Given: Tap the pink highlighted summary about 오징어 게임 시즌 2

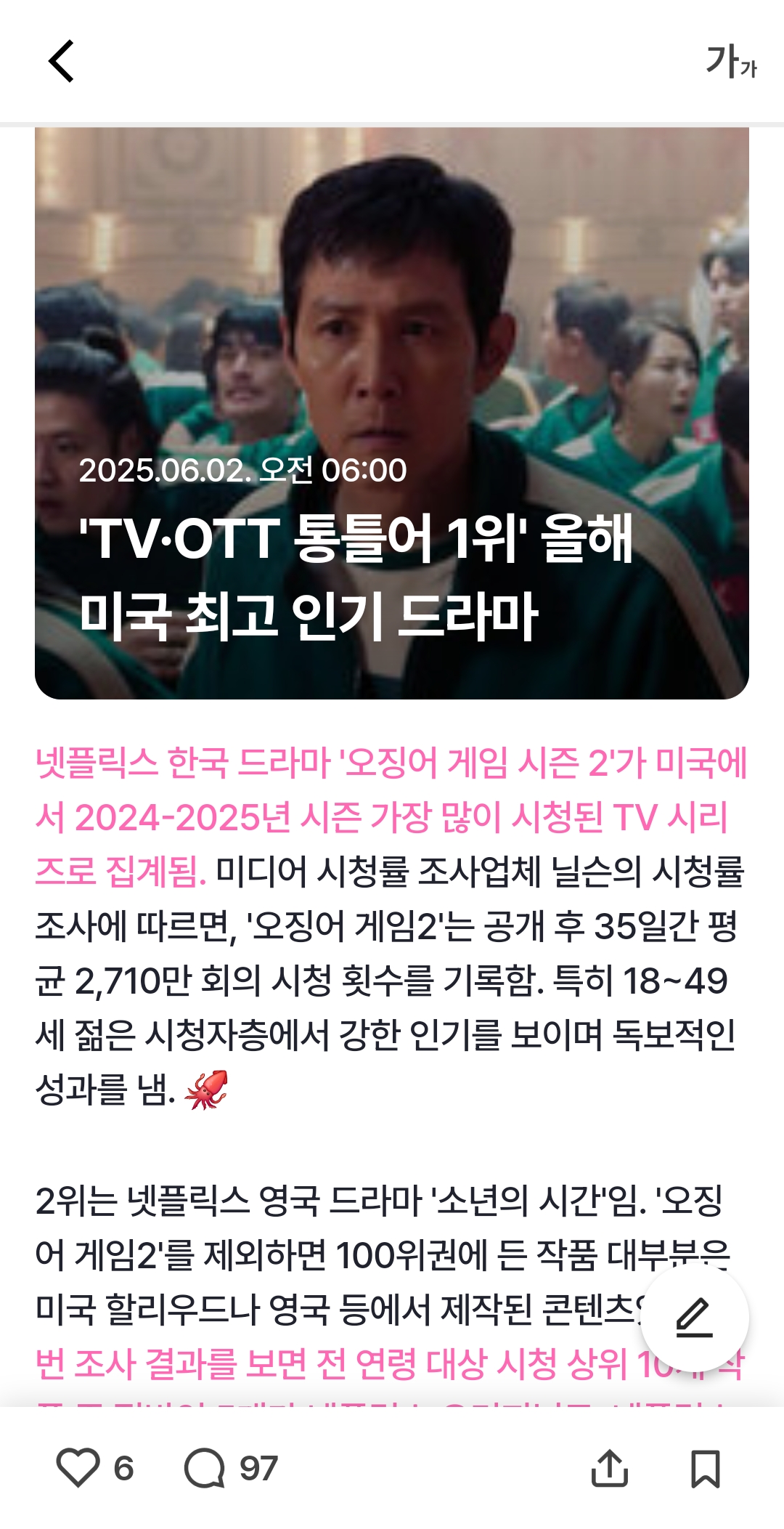Looking at the screenshot, I should point(392,798).
